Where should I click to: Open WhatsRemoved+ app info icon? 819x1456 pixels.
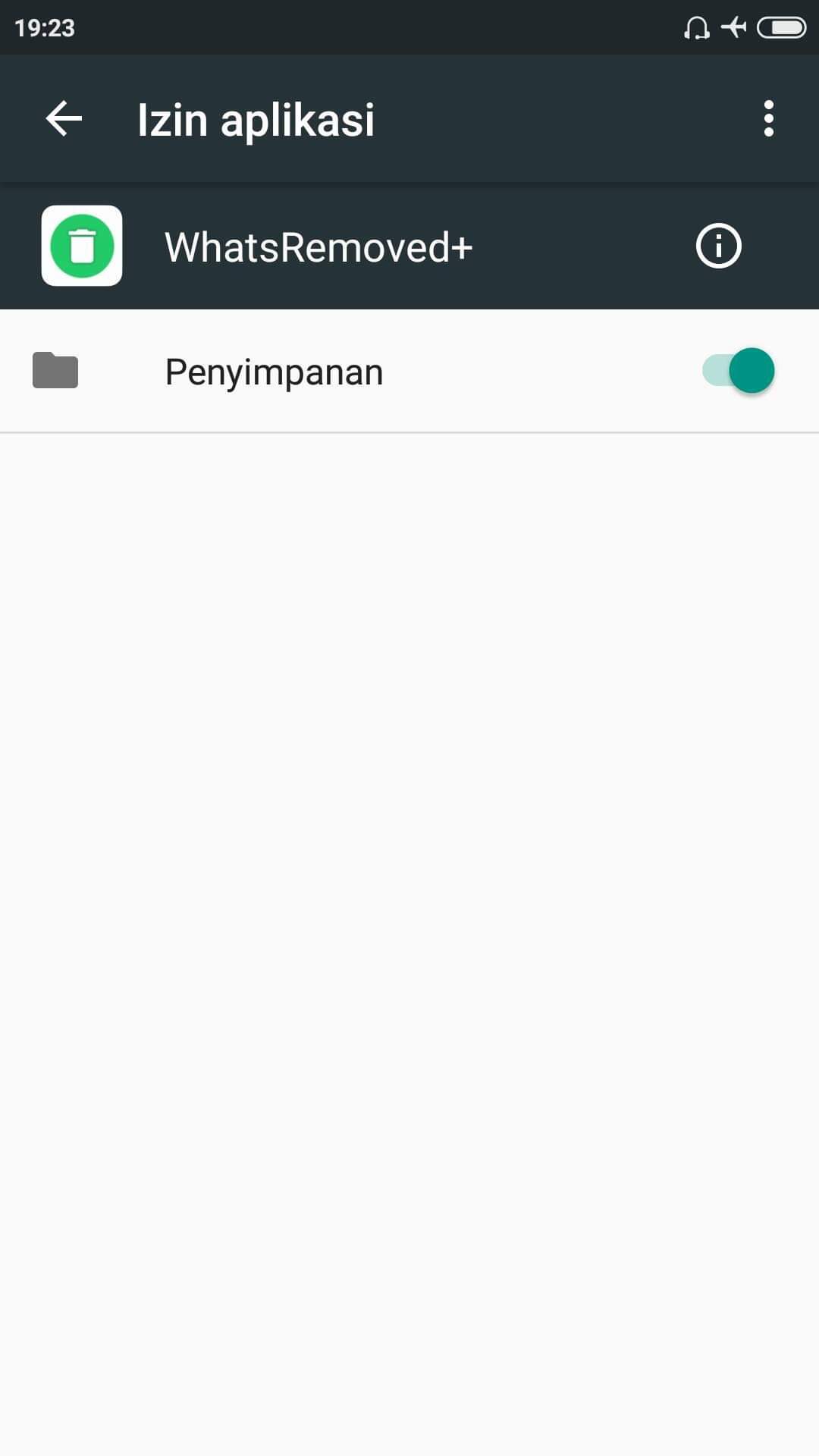click(717, 246)
